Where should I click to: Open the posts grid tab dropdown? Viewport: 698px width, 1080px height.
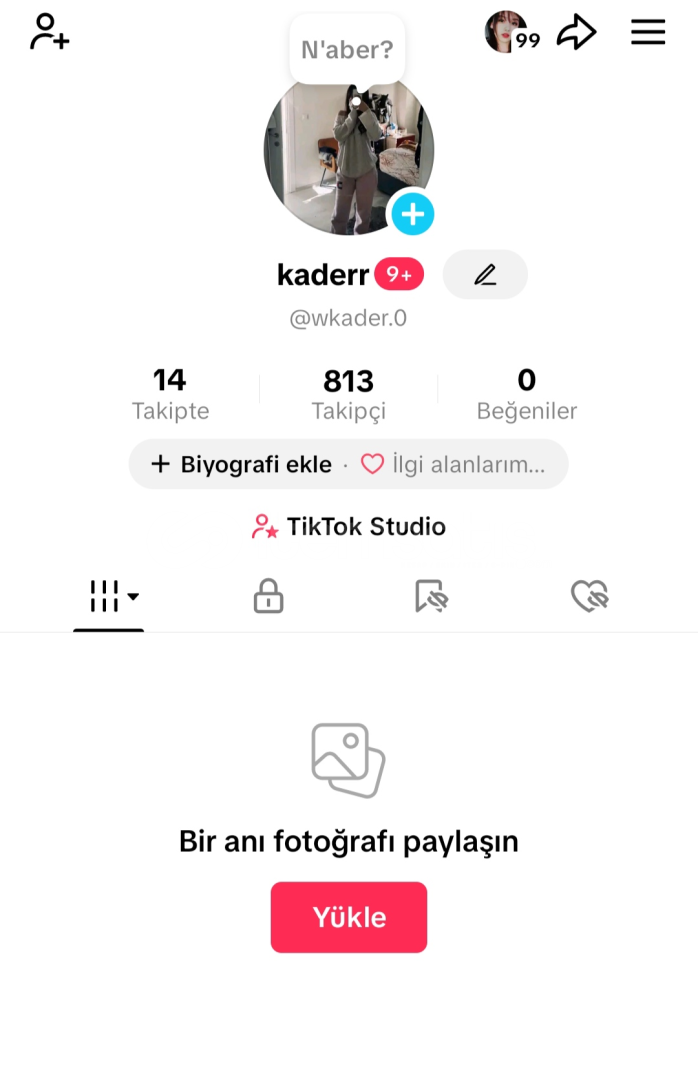pyautogui.click(x=109, y=597)
